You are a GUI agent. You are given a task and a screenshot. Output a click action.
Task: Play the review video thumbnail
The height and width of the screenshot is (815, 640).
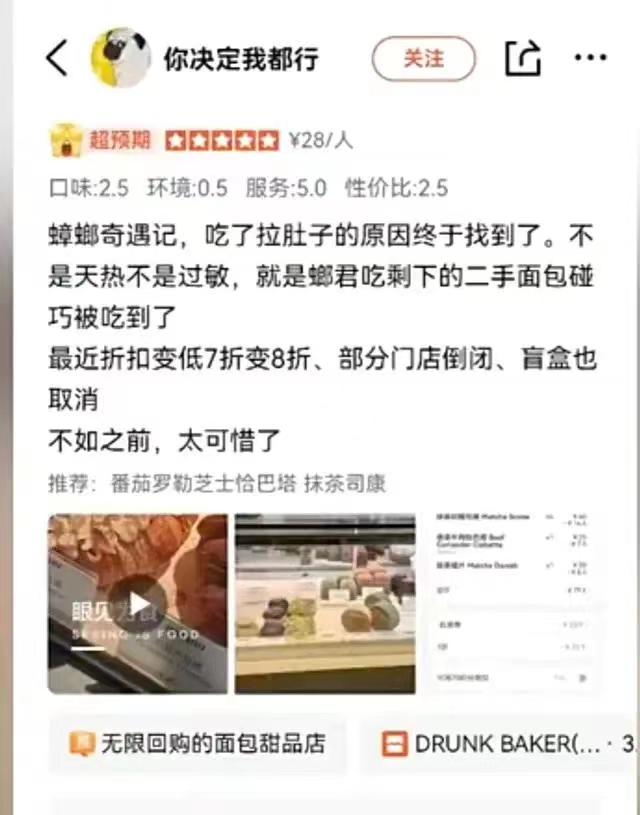tap(138, 603)
